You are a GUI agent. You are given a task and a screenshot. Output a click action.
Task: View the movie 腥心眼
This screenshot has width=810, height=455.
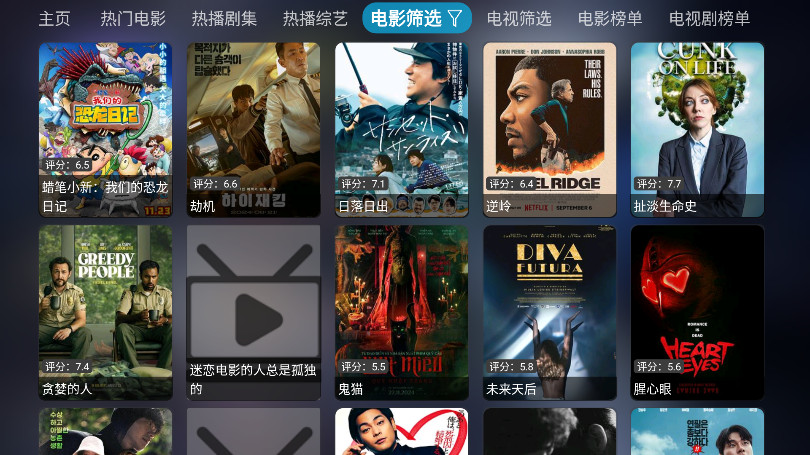[697, 311]
